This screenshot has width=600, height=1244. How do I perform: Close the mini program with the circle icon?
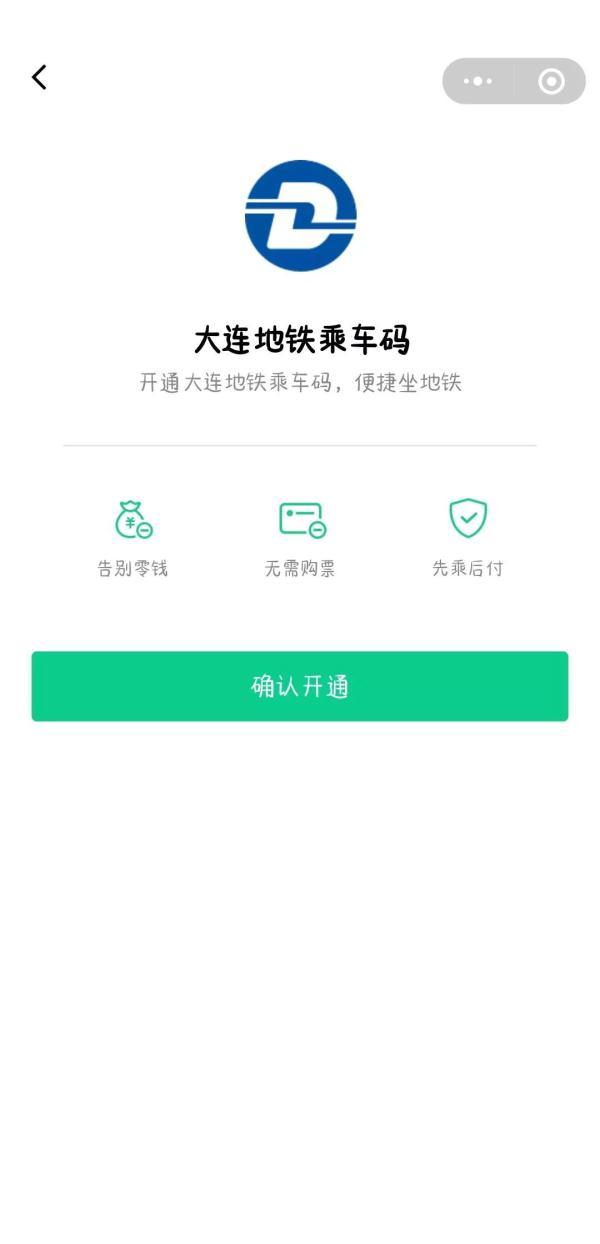coord(551,81)
